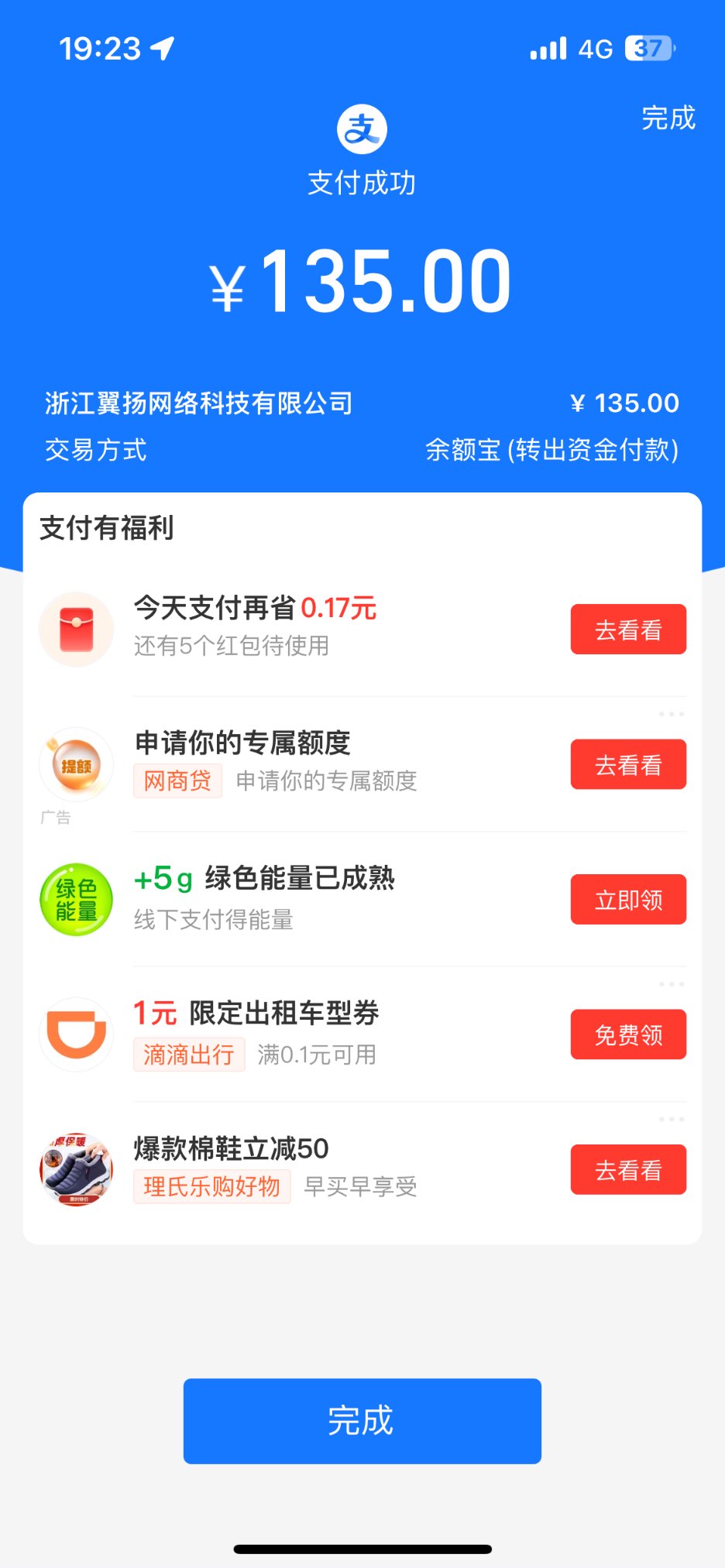Open more options for 网商贷 ad

671,714
